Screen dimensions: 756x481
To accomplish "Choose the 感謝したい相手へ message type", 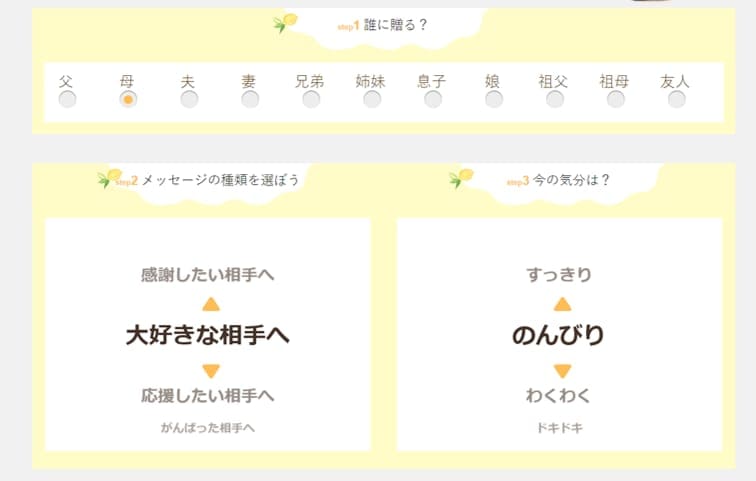I will pos(208,275).
